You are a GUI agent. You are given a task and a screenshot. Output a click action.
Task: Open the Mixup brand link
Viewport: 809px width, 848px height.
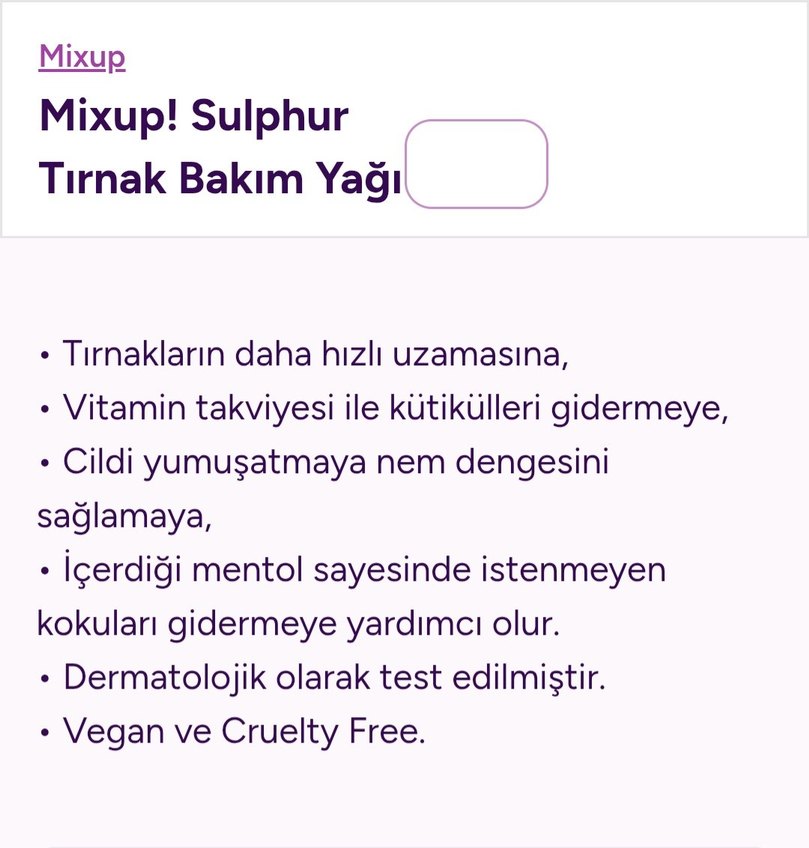point(82,57)
